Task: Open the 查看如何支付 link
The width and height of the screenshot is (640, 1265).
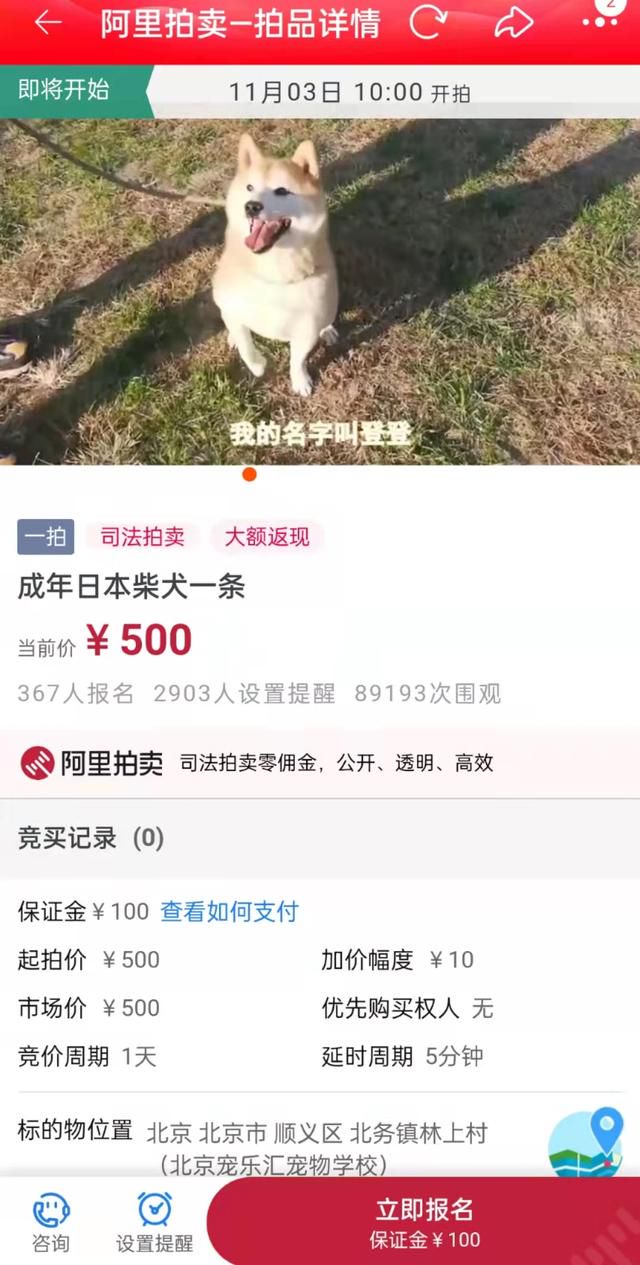Action: (229, 911)
